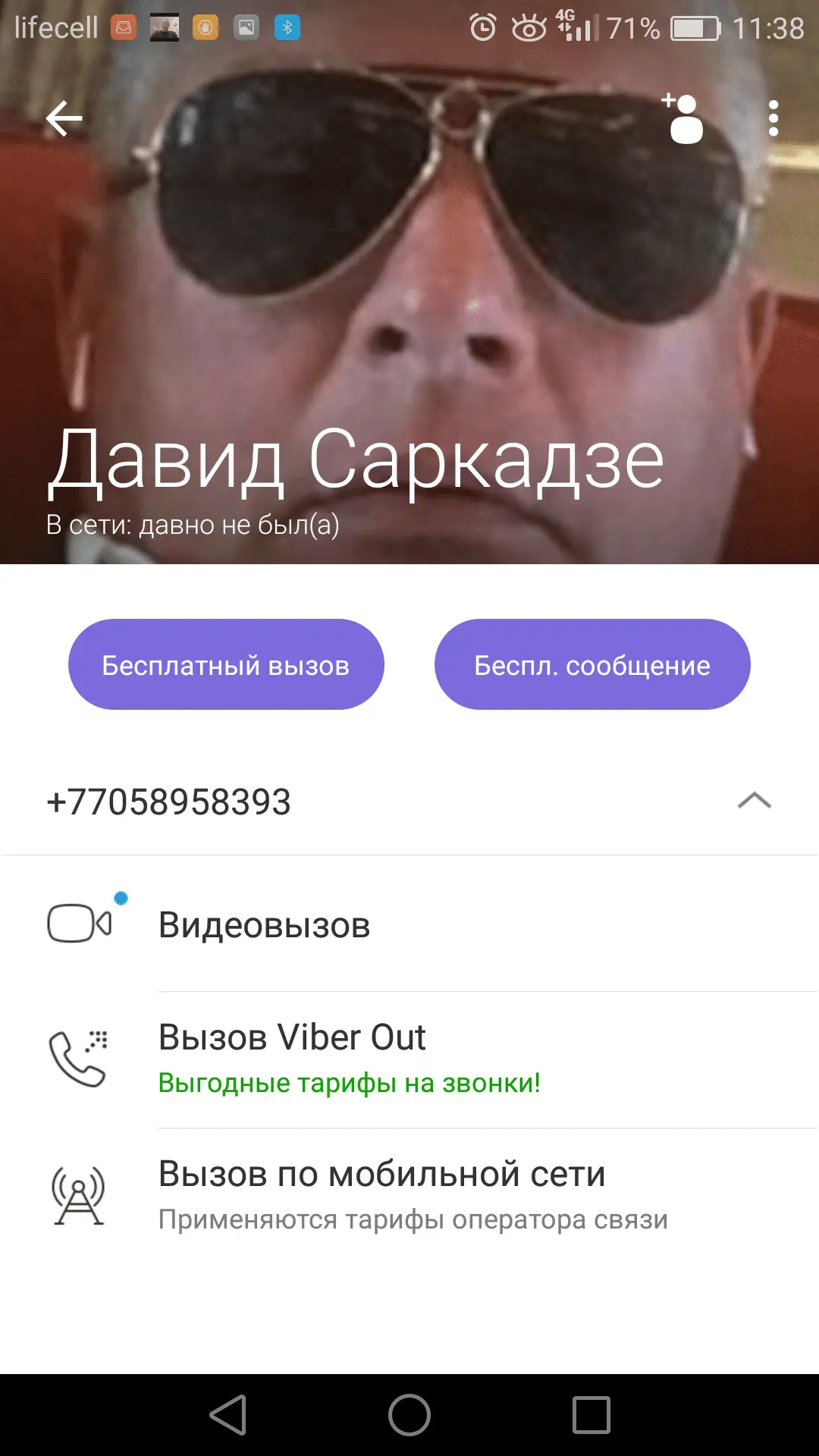The image size is (819, 1456).
Task: Open the three-dot overflow menu
Action: [773, 119]
